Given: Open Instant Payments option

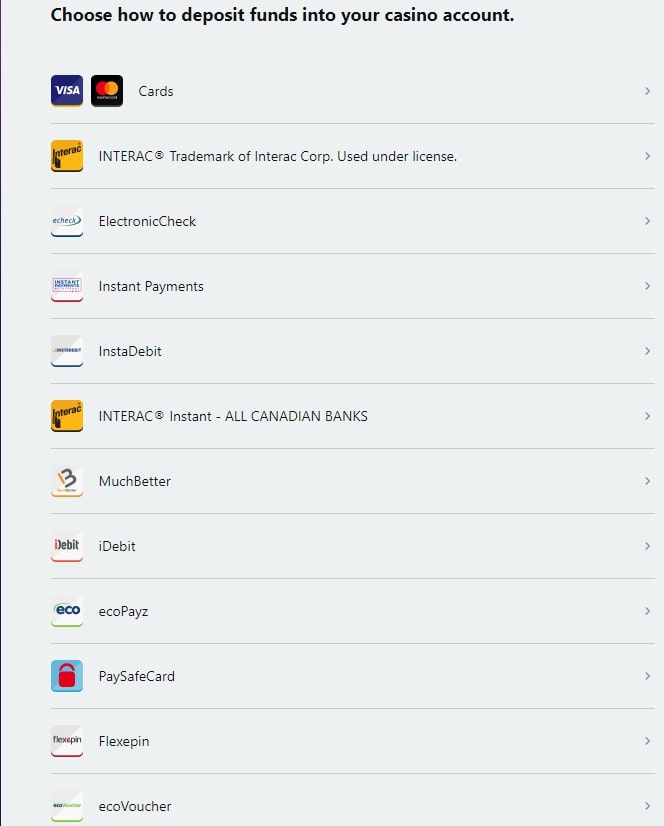Looking at the screenshot, I should coord(151,286).
